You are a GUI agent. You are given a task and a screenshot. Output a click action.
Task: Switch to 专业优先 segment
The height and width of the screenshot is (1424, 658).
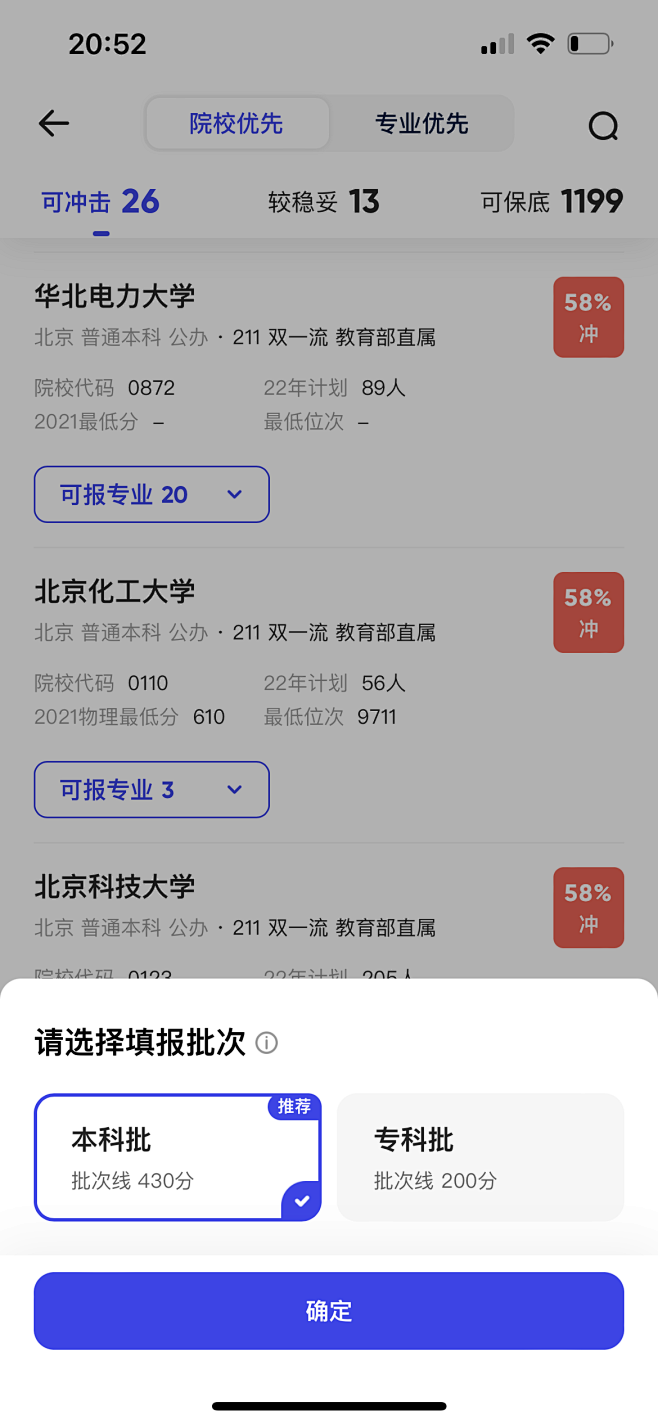pyautogui.click(x=421, y=124)
